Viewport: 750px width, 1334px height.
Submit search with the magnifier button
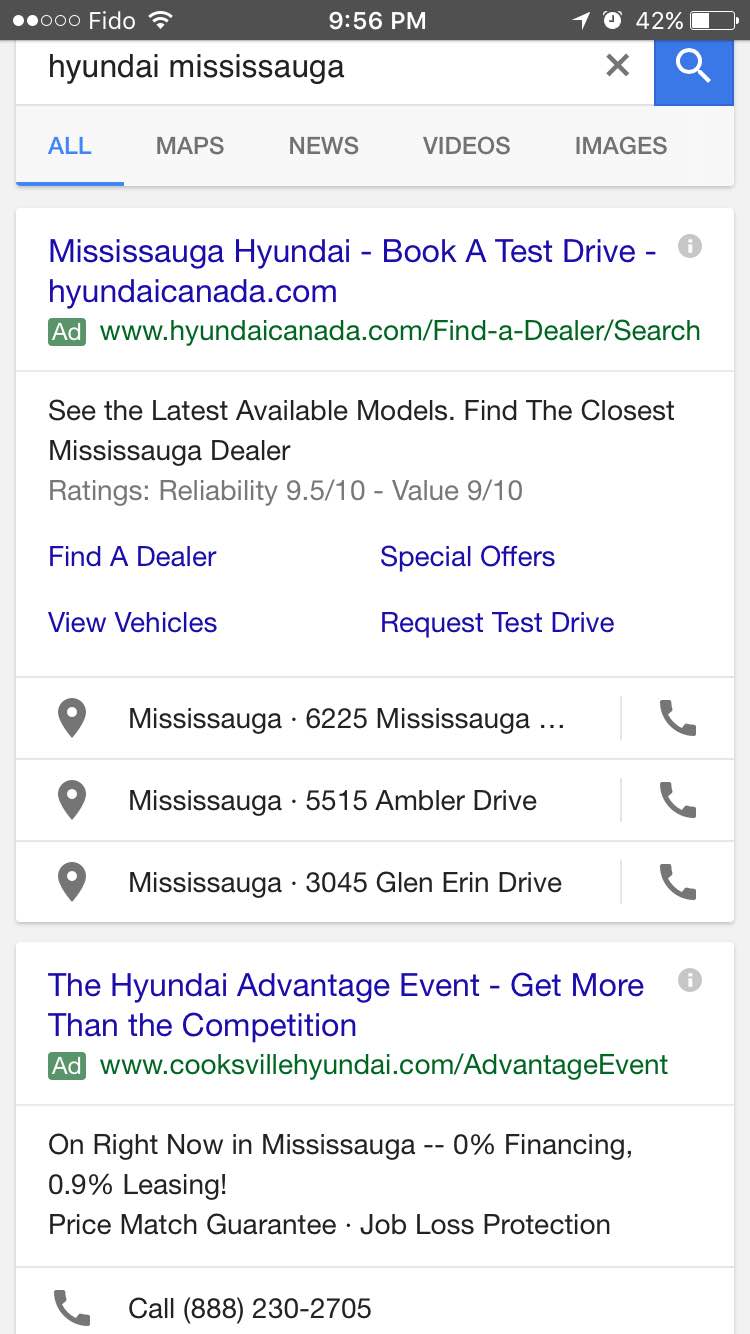click(693, 68)
